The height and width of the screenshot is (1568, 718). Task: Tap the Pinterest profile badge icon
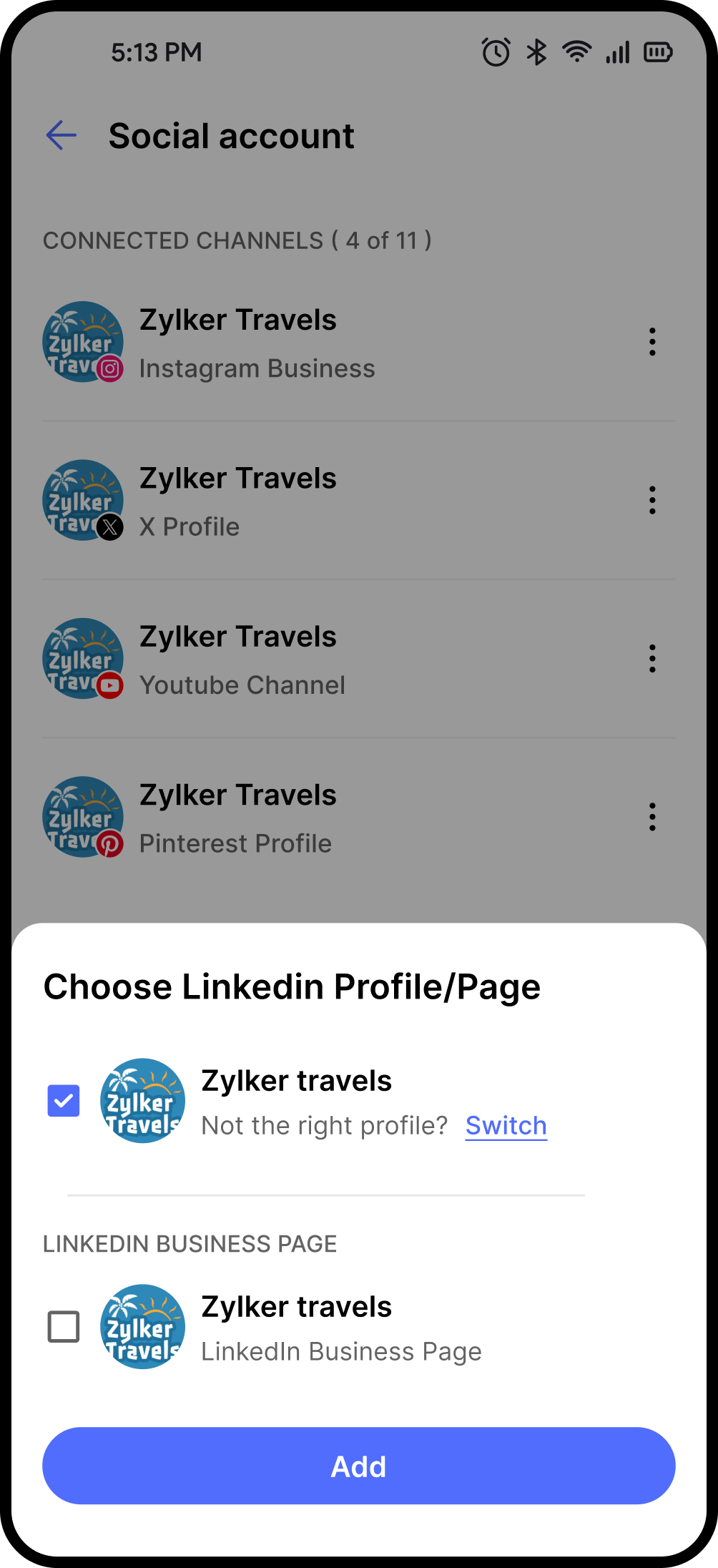click(x=111, y=844)
